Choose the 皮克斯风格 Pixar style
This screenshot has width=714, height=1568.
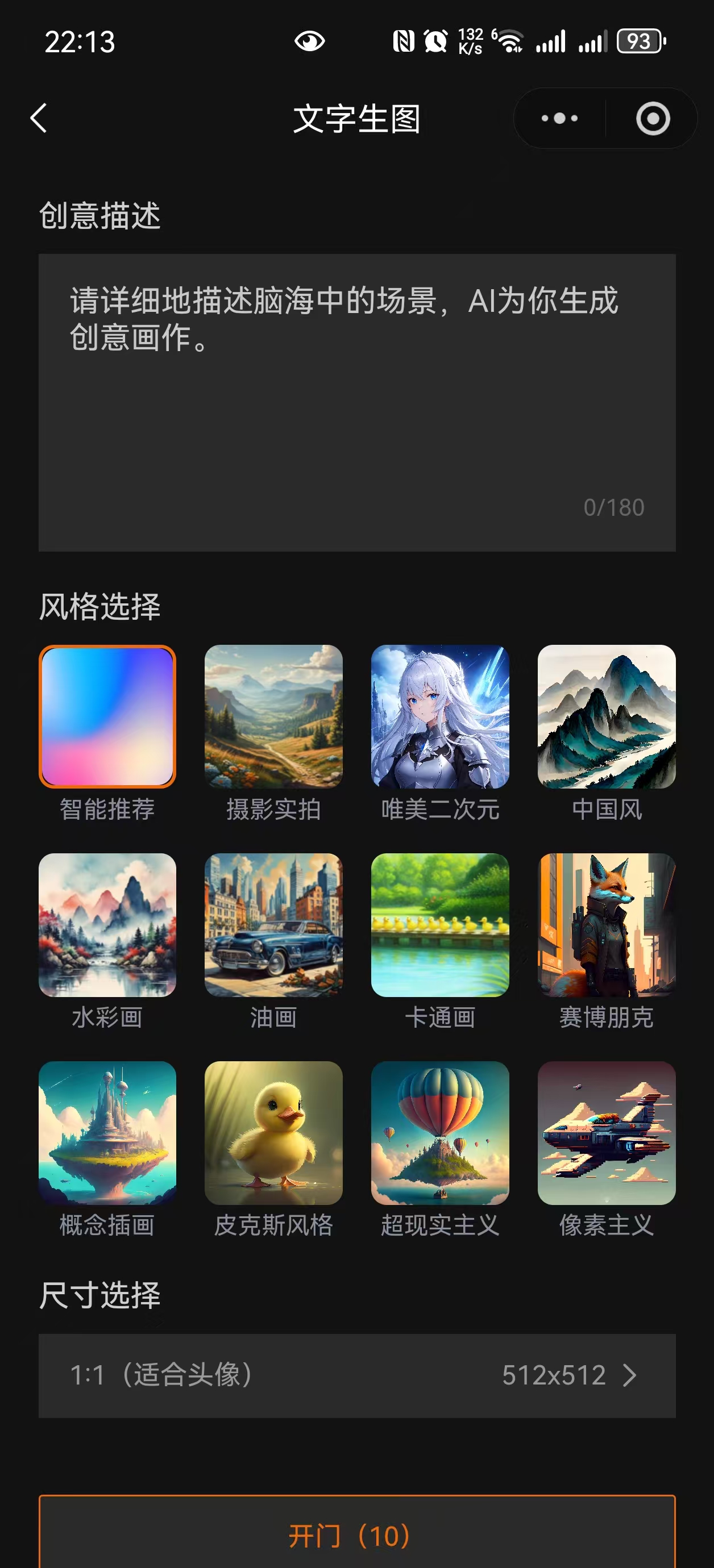click(273, 1134)
